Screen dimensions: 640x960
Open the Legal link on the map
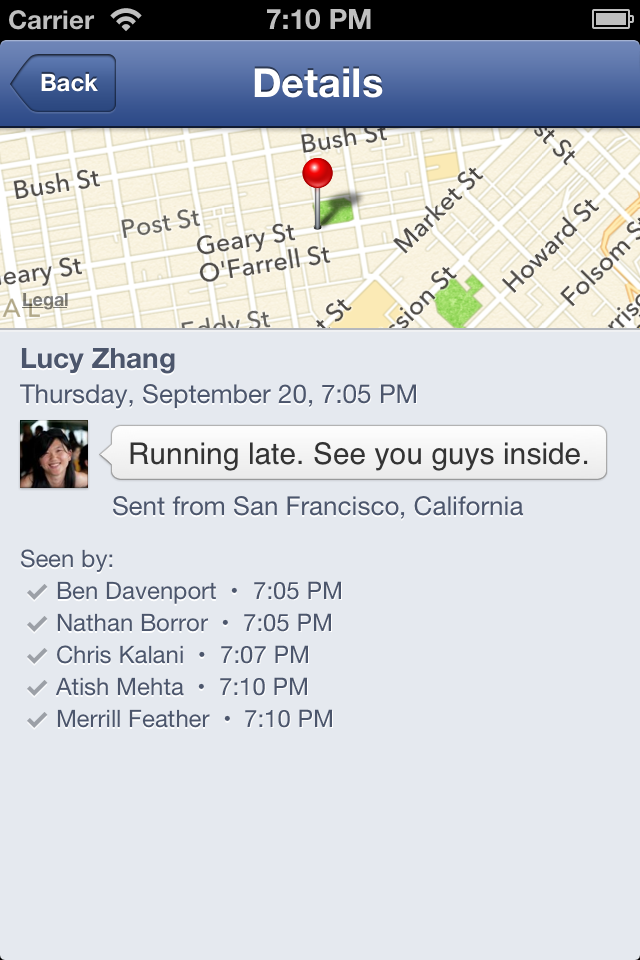click(45, 300)
